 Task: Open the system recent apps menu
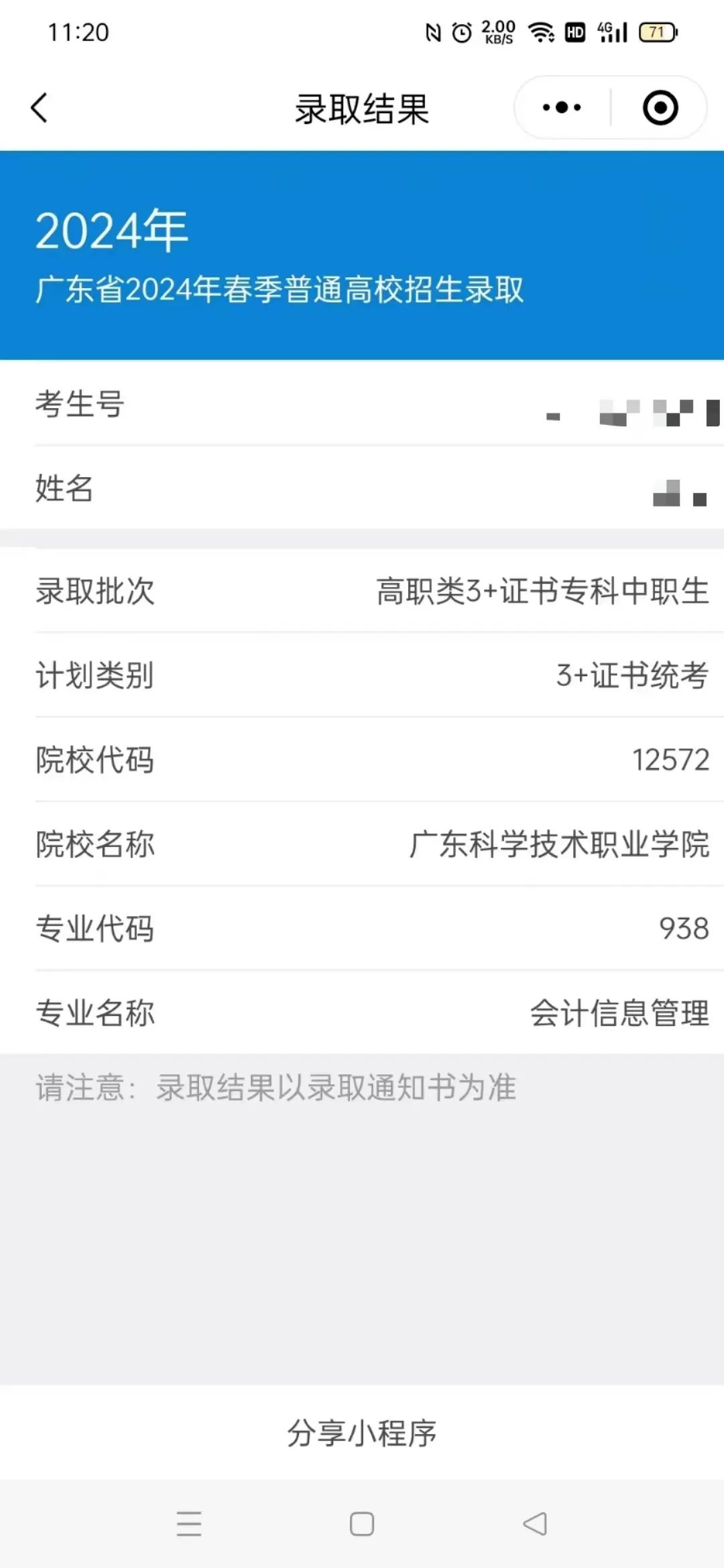[189, 1524]
